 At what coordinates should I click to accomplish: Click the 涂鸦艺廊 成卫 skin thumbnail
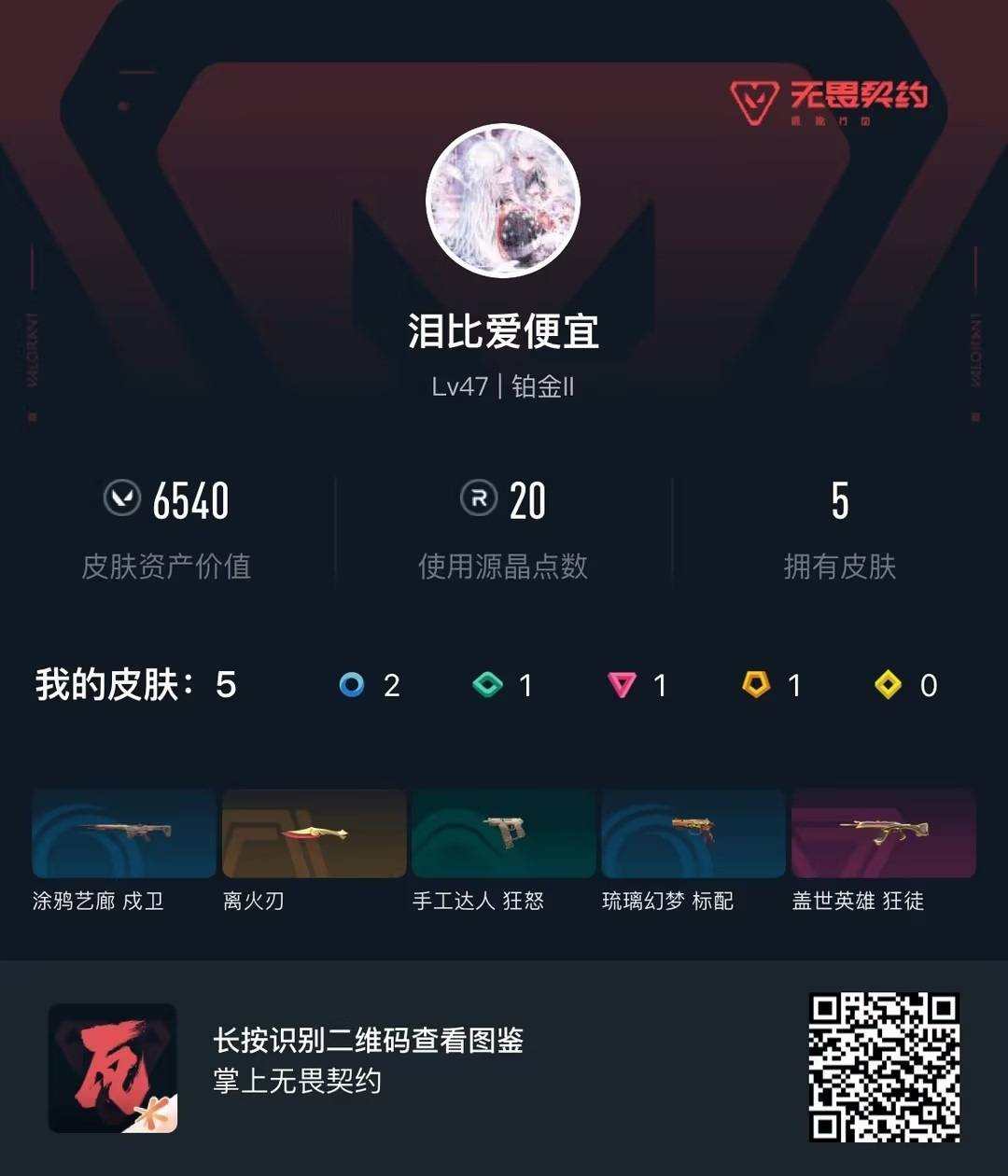122,832
